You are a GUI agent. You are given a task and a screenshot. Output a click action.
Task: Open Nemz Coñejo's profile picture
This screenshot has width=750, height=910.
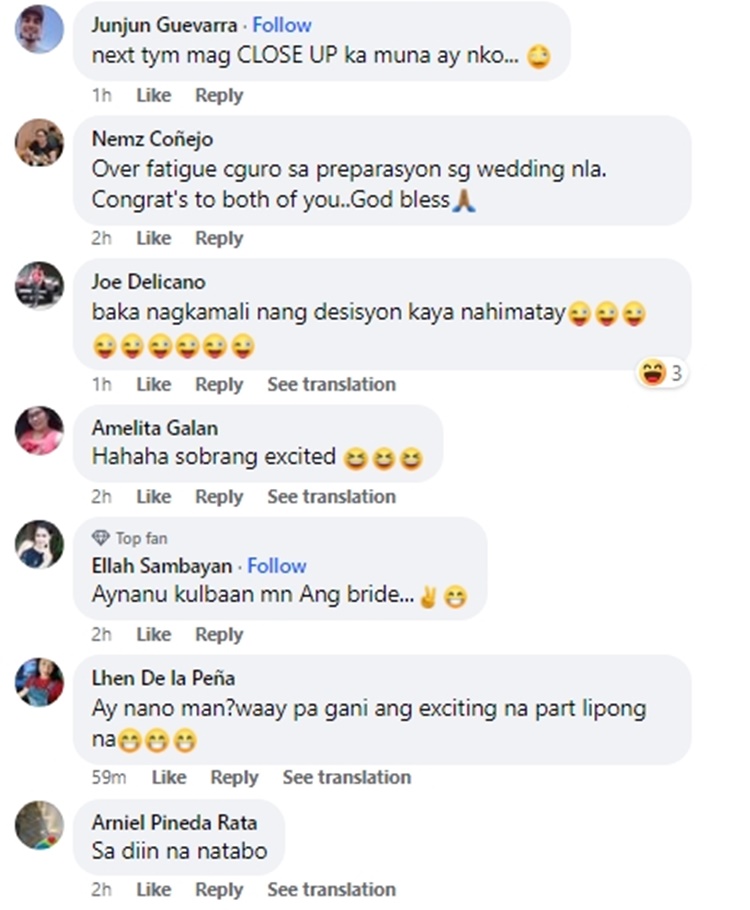click(39, 143)
